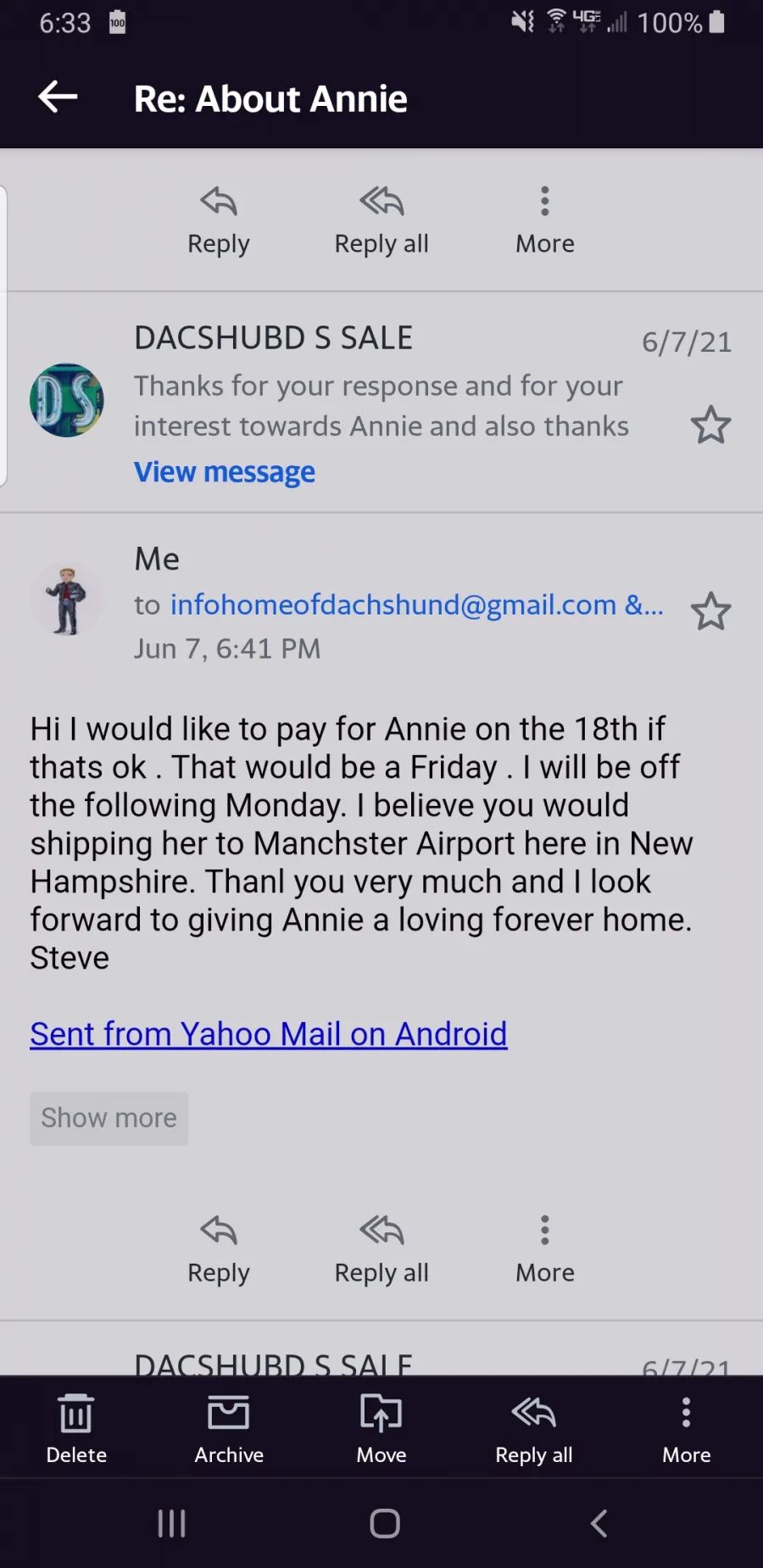Open More in the bottom toolbar
763x1568 pixels.
pyautogui.click(x=687, y=1429)
